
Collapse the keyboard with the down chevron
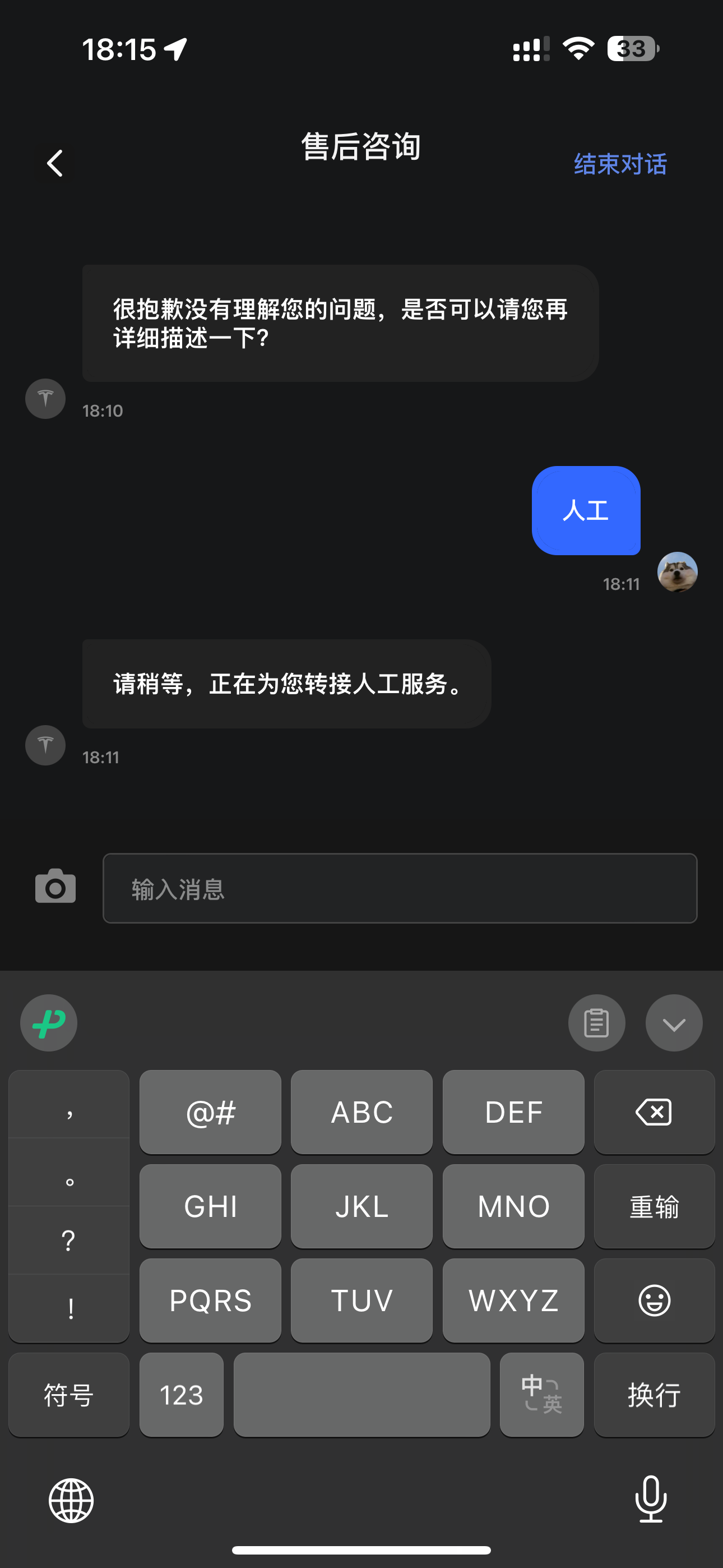(x=674, y=1022)
